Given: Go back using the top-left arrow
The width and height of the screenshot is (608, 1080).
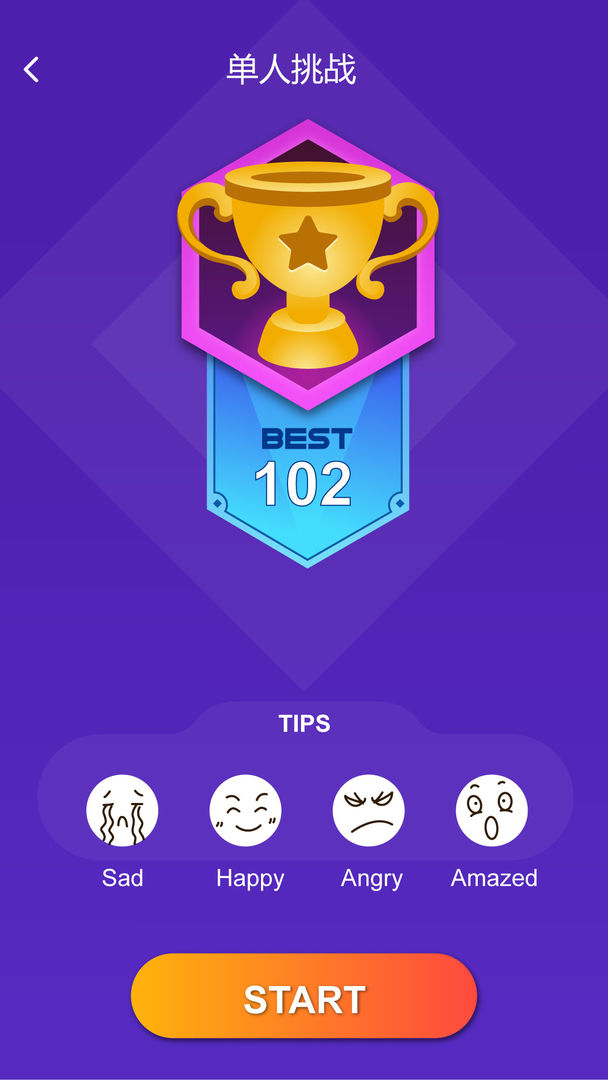Looking at the screenshot, I should pos(32,69).
